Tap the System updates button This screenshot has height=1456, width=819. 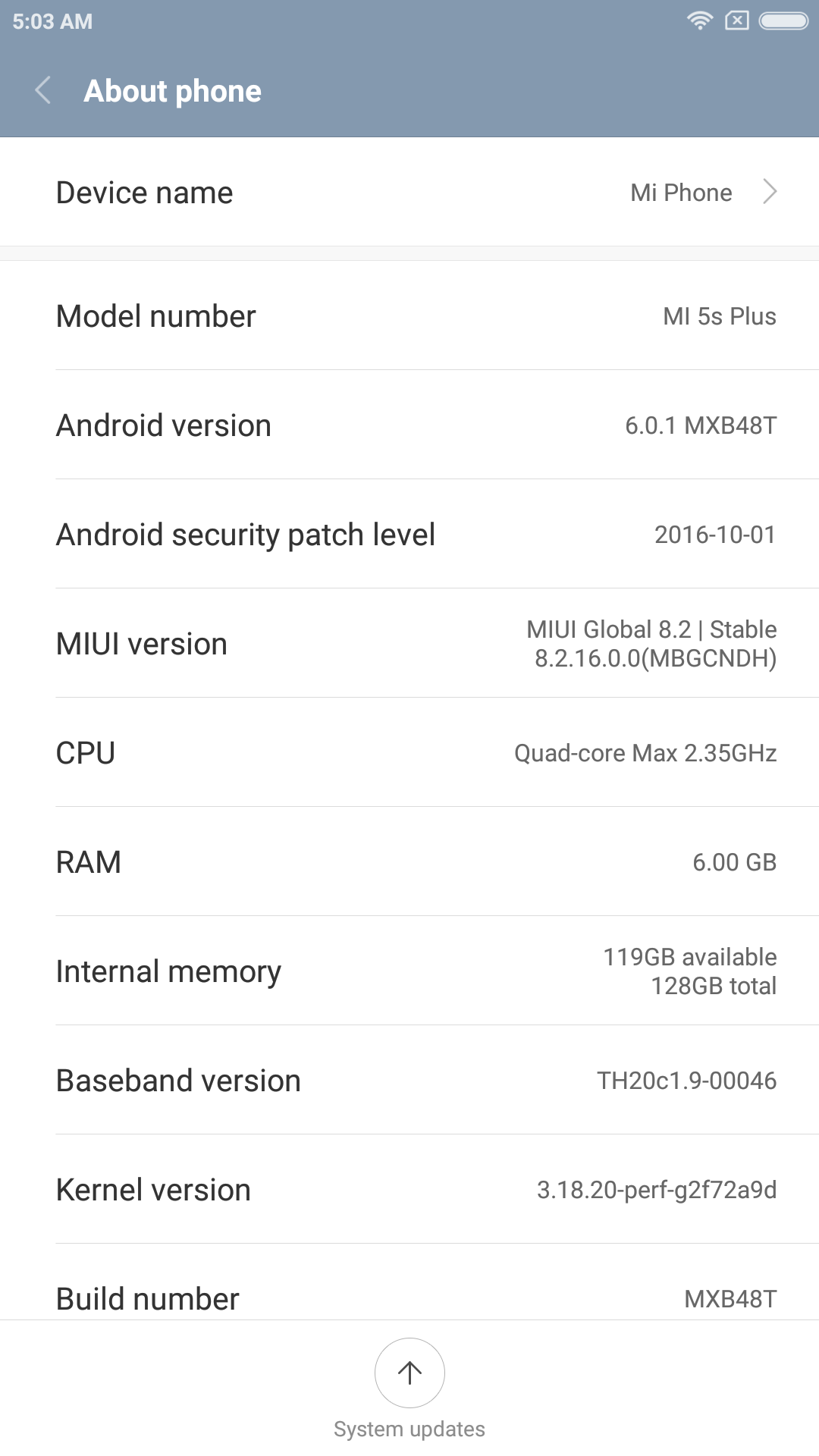409,1389
